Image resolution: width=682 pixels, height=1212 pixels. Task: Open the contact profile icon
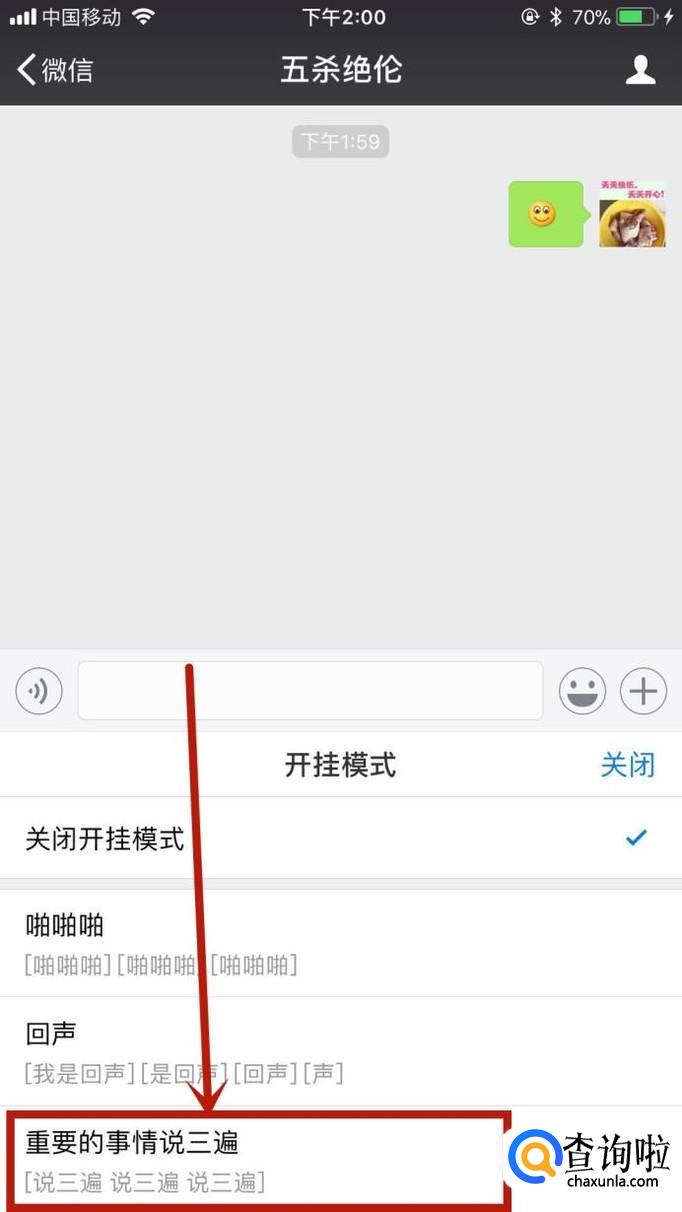(x=640, y=69)
